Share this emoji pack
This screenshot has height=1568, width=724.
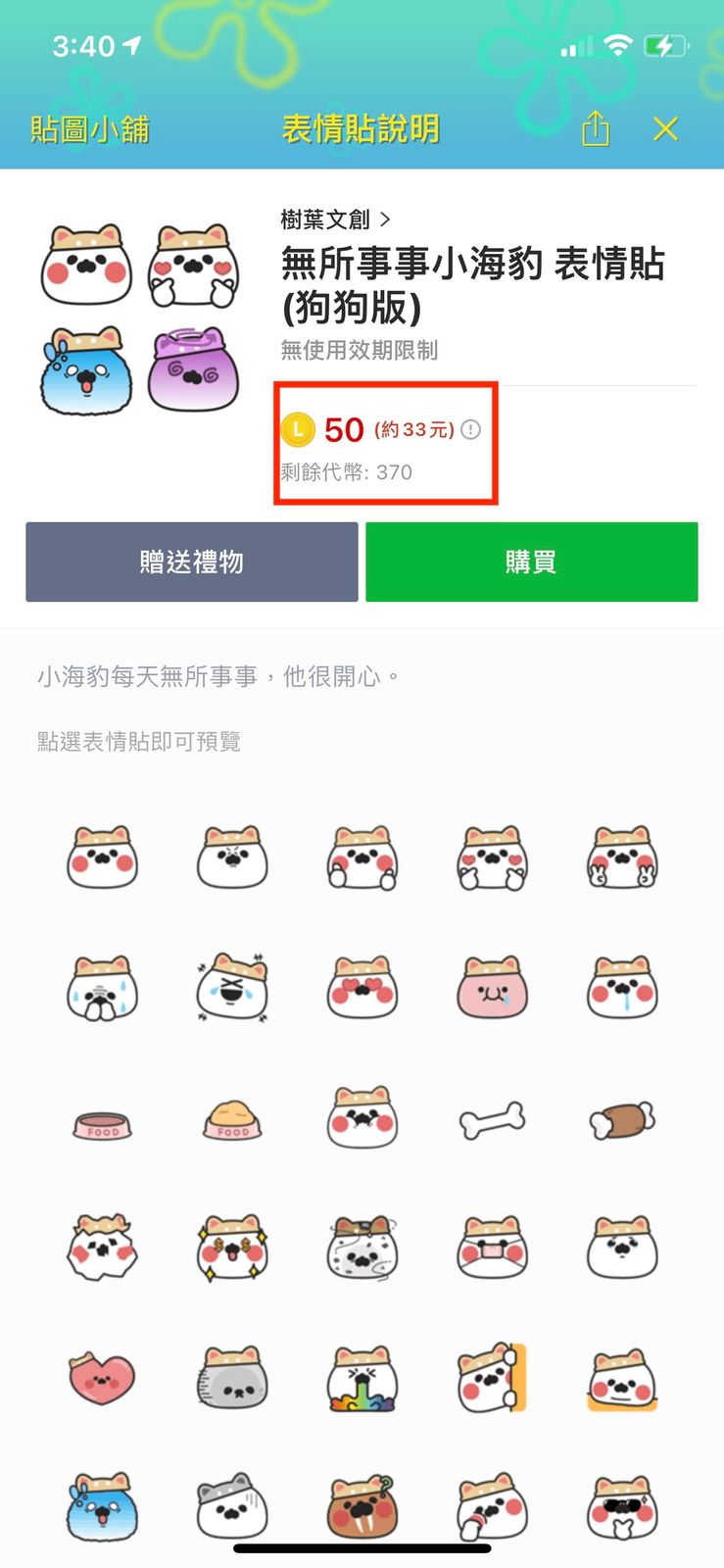point(596,128)
